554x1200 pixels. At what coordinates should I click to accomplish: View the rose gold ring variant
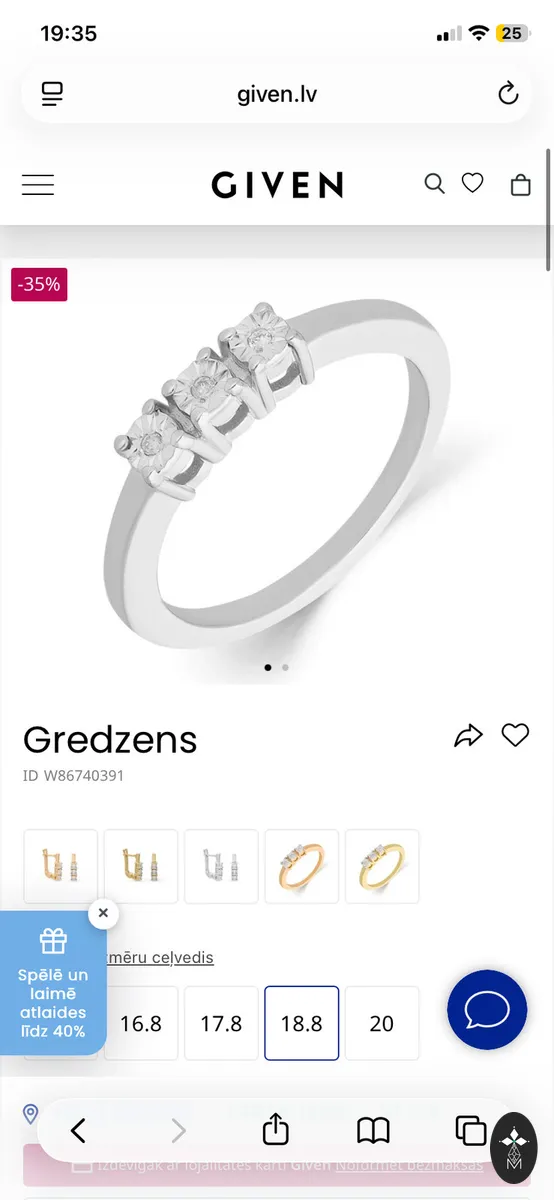tap(302, 866)
